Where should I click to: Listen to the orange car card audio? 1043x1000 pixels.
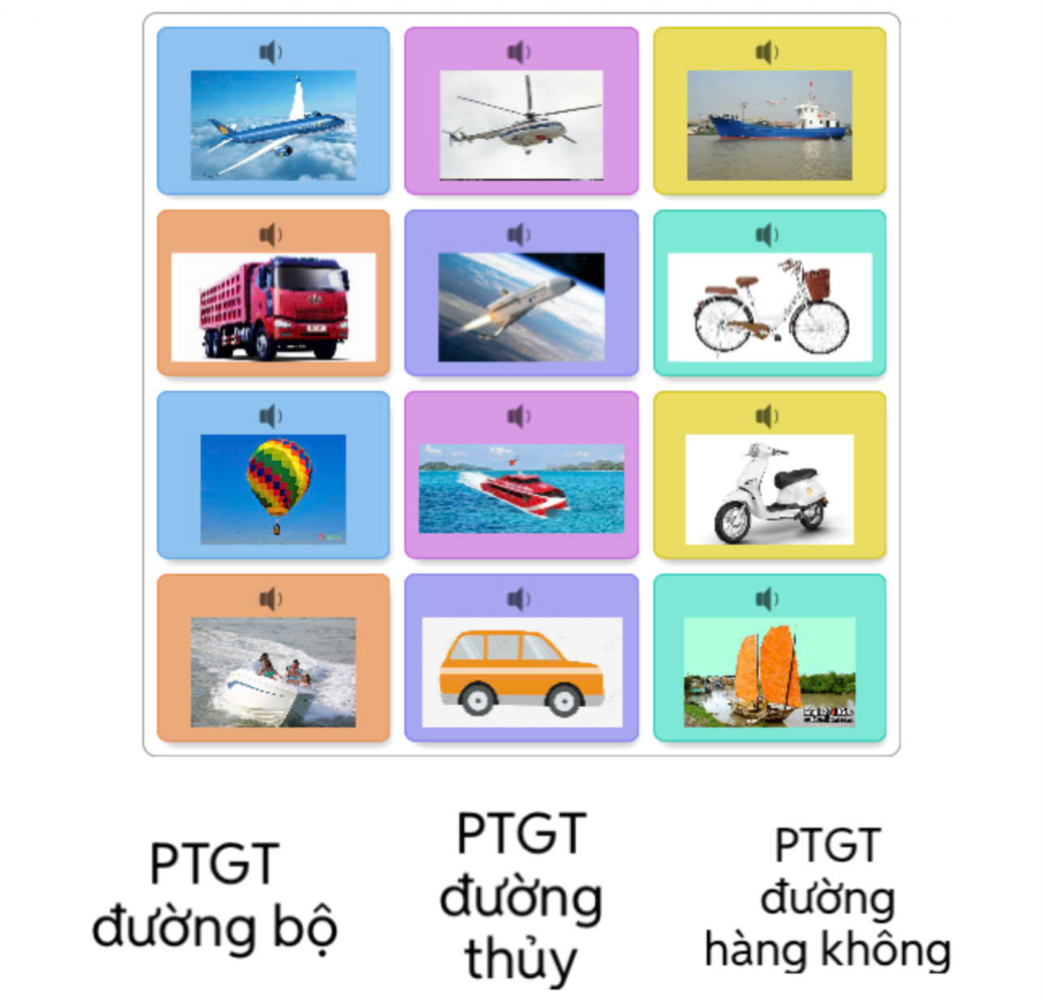coord(519,598)
